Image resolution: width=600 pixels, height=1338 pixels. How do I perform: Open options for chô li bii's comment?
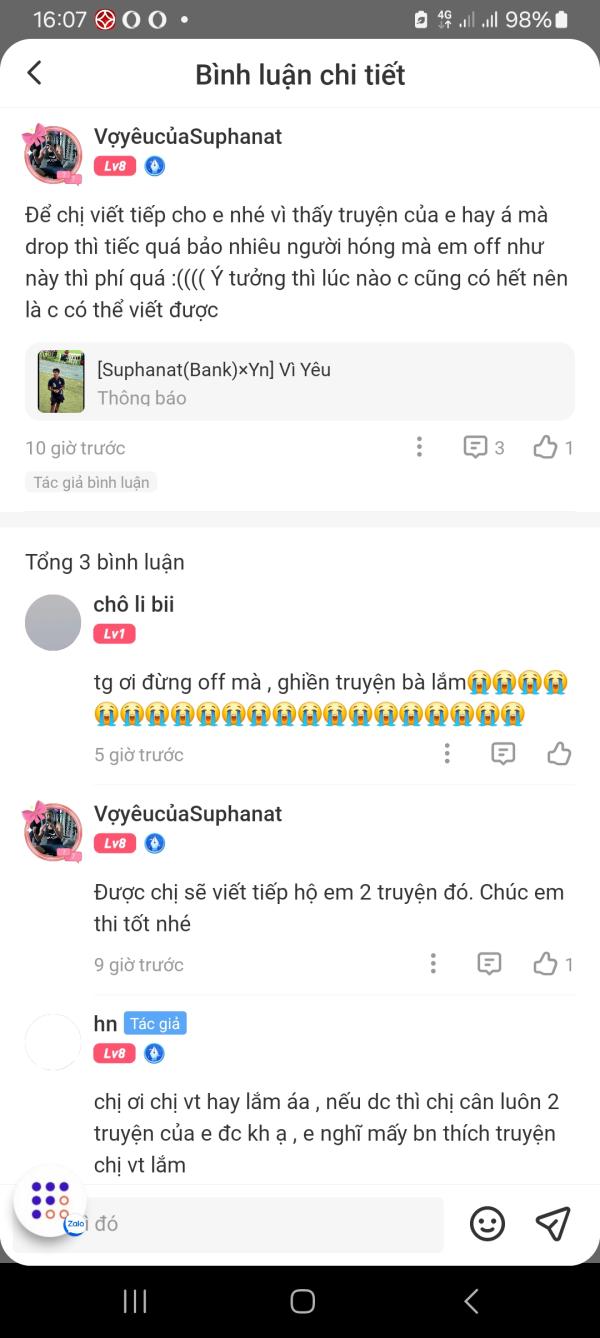pyautogui.click(x=447, y=754)
